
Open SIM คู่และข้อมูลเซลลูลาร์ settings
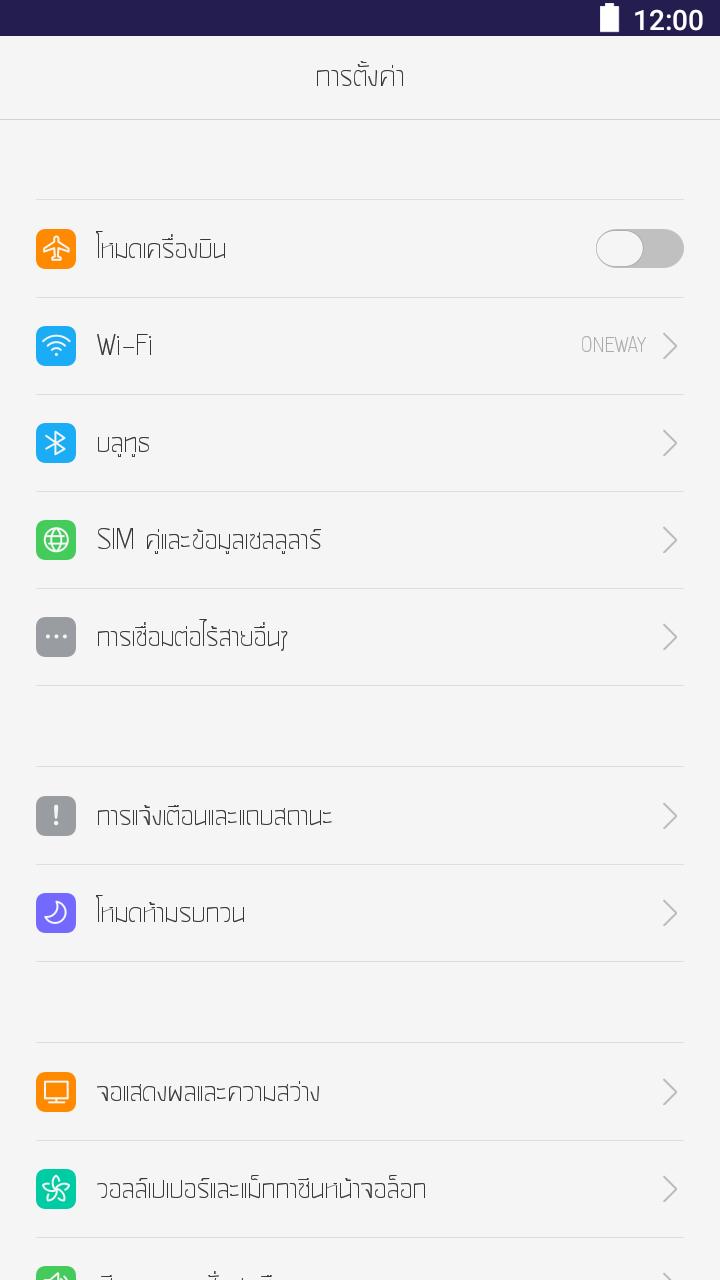(x=360, y=540)
